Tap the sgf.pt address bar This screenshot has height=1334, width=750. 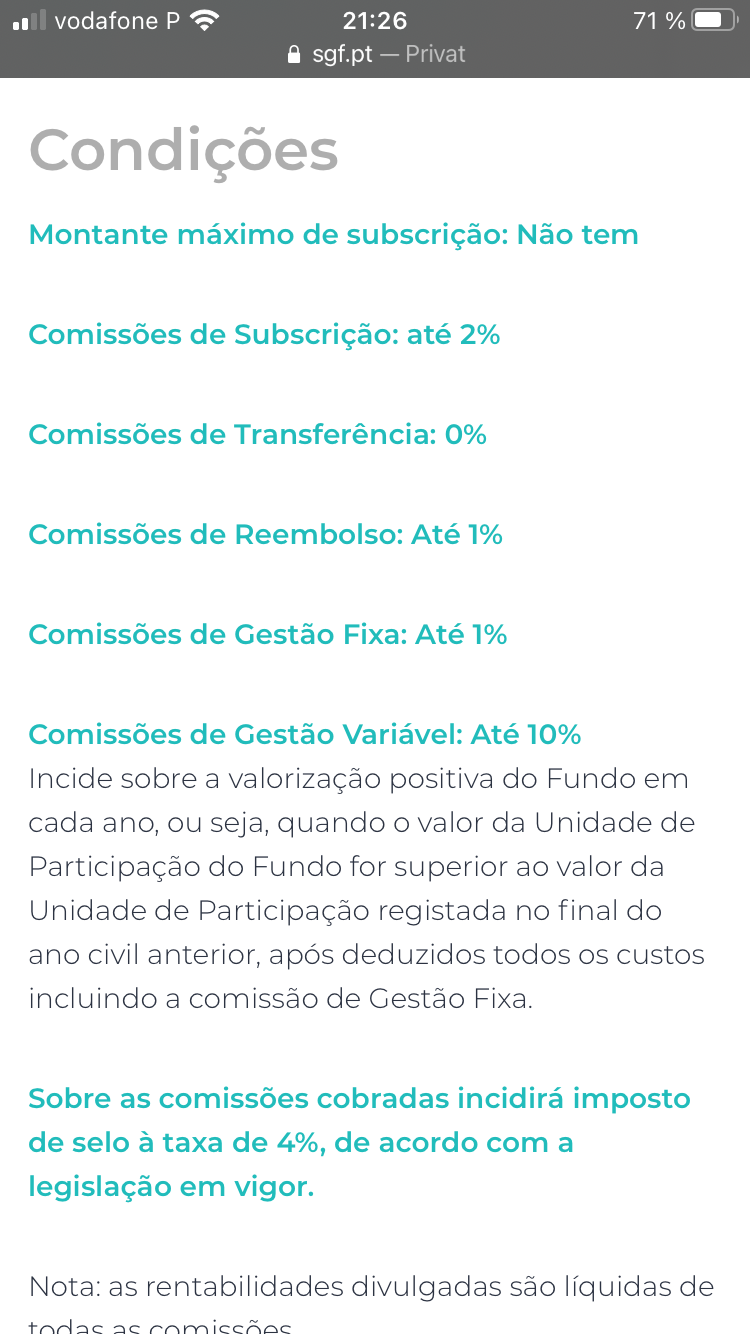coord(376,54)
